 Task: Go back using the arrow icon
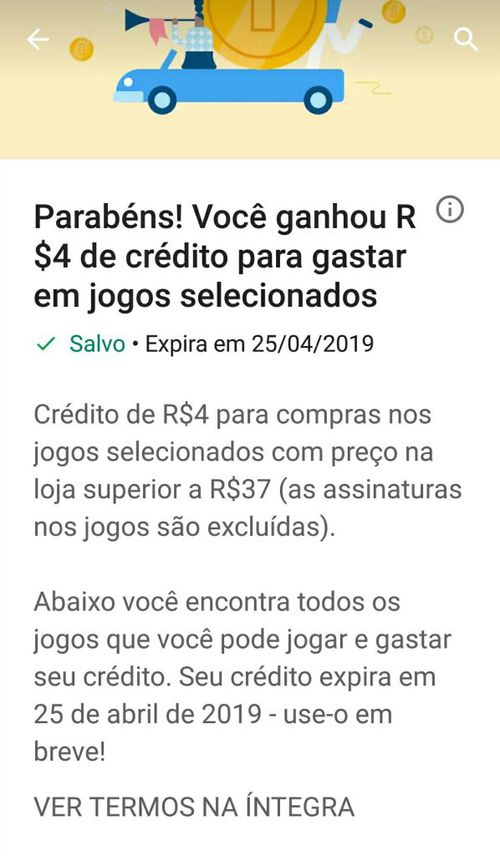(38, 40)
